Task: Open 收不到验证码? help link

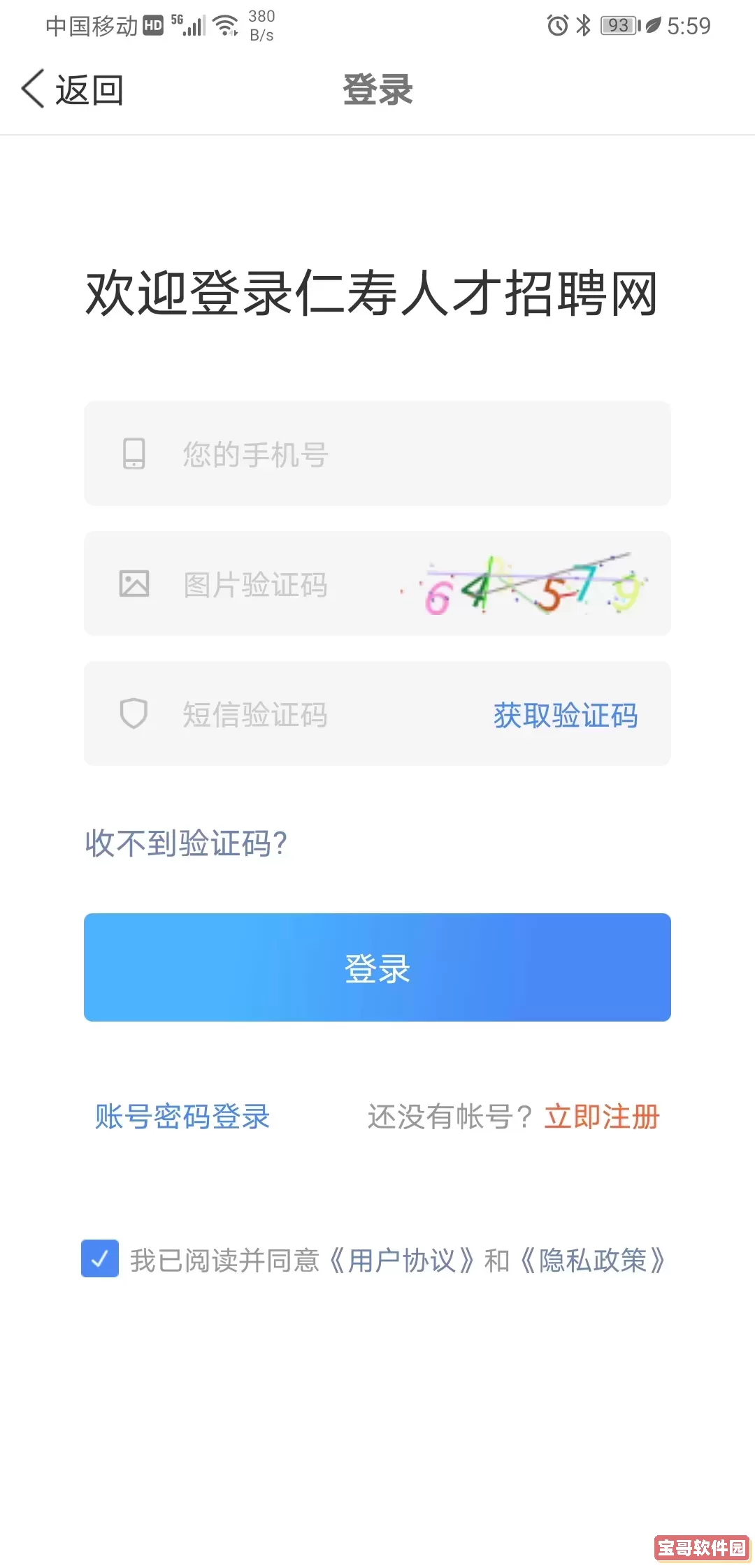Action: 186,843
